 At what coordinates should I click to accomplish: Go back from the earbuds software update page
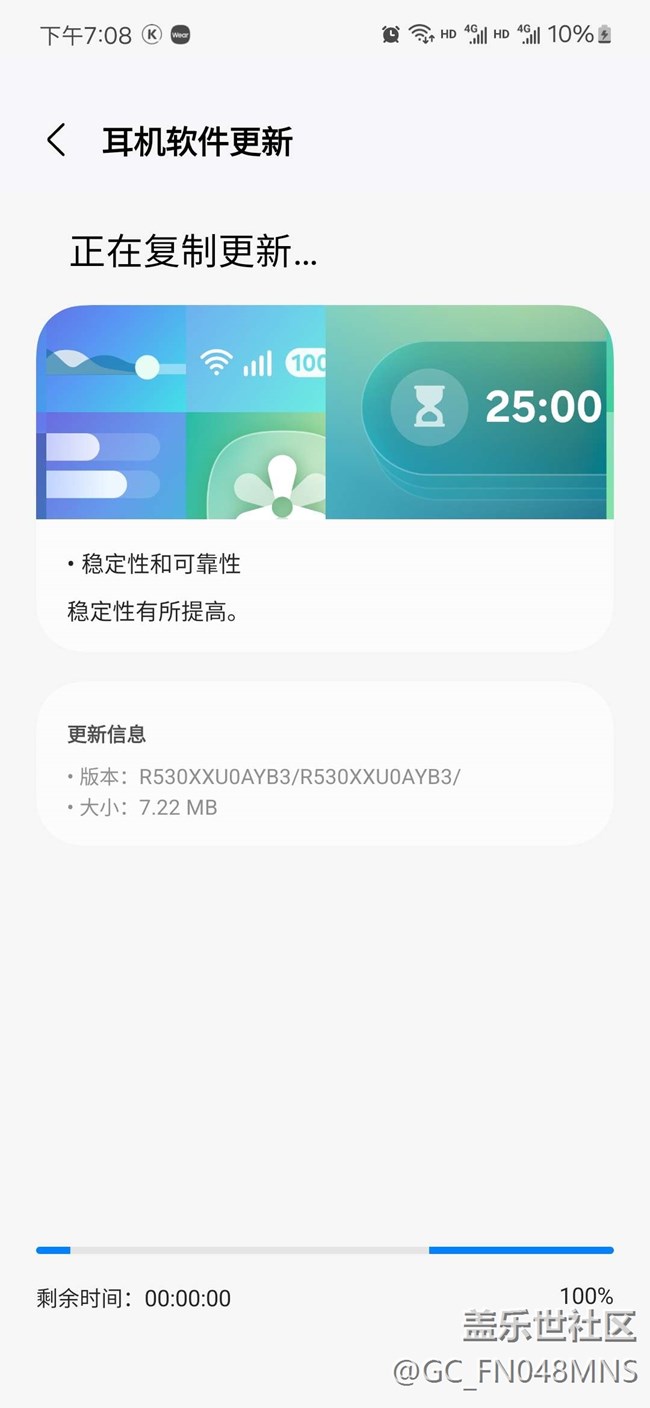[56, 141]
